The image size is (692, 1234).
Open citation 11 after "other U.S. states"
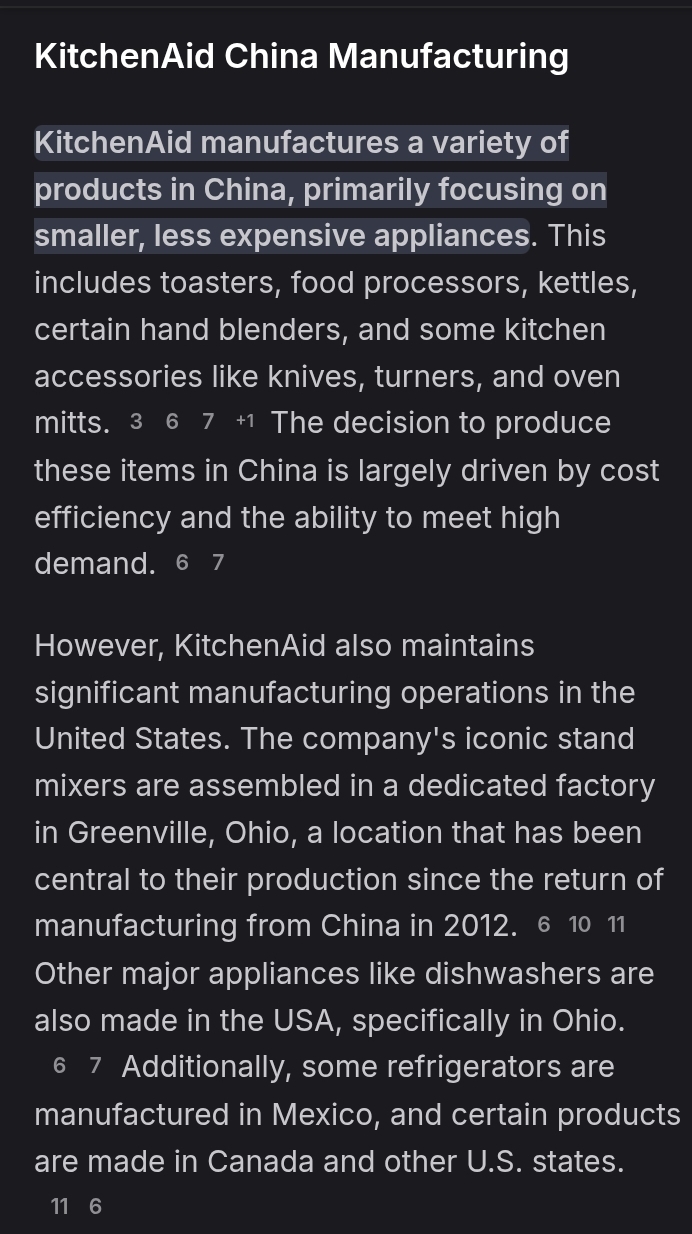coord(60,1207)
